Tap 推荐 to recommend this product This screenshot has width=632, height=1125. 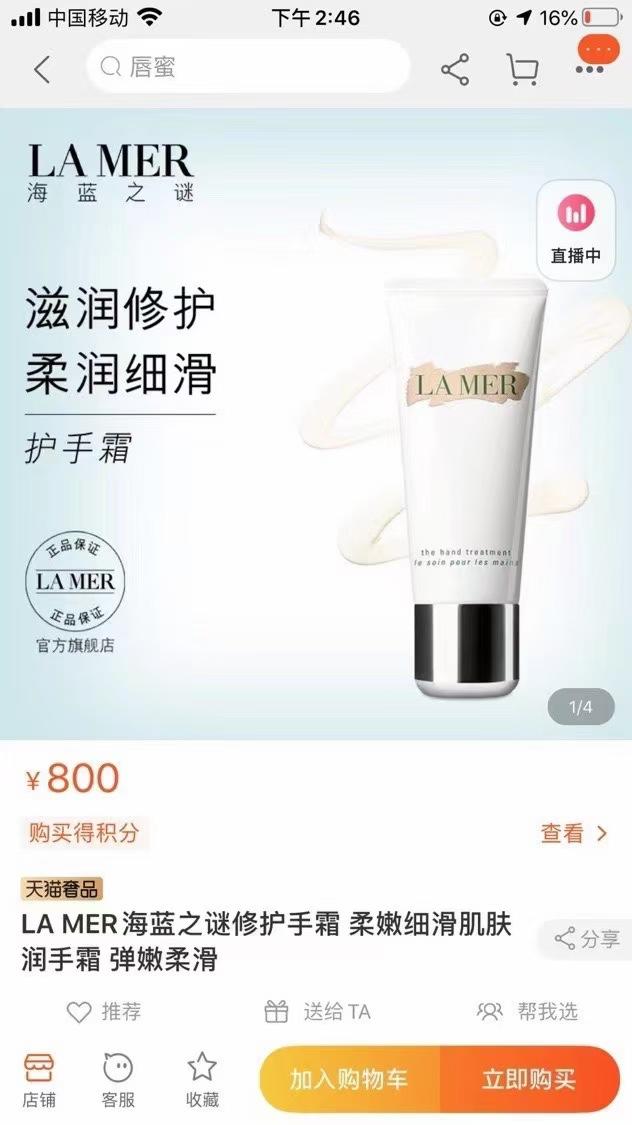click(x=104, y=1012)
